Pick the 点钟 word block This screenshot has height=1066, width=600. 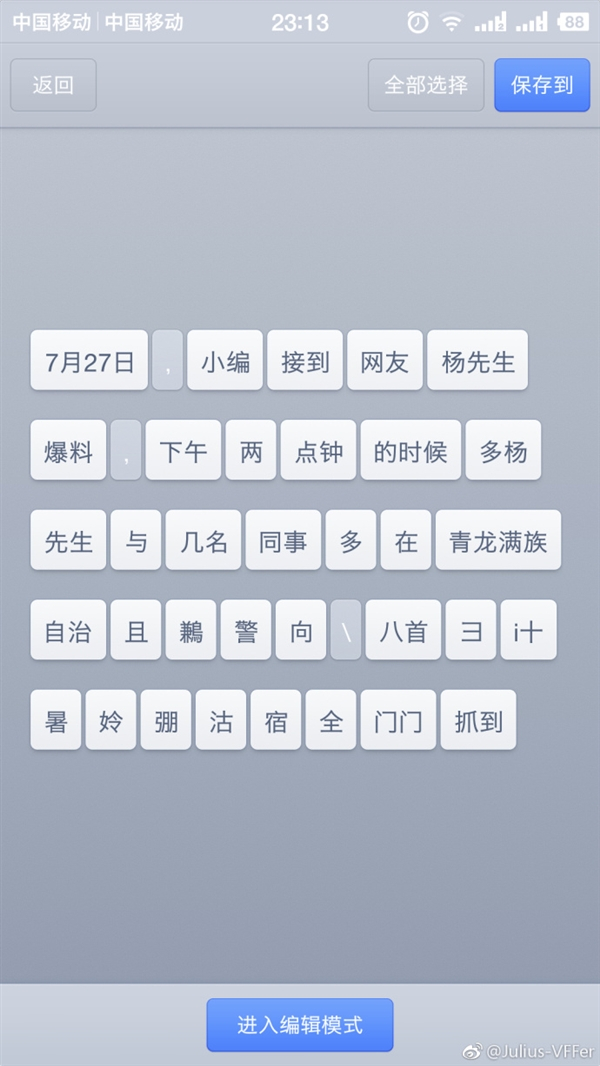click(x=319, y=450)
